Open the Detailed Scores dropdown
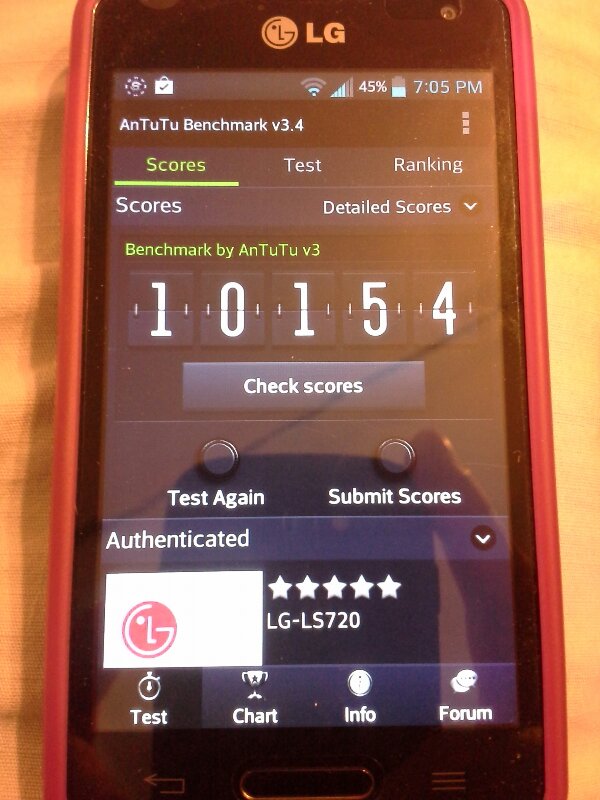 click(x=400, y=207)
